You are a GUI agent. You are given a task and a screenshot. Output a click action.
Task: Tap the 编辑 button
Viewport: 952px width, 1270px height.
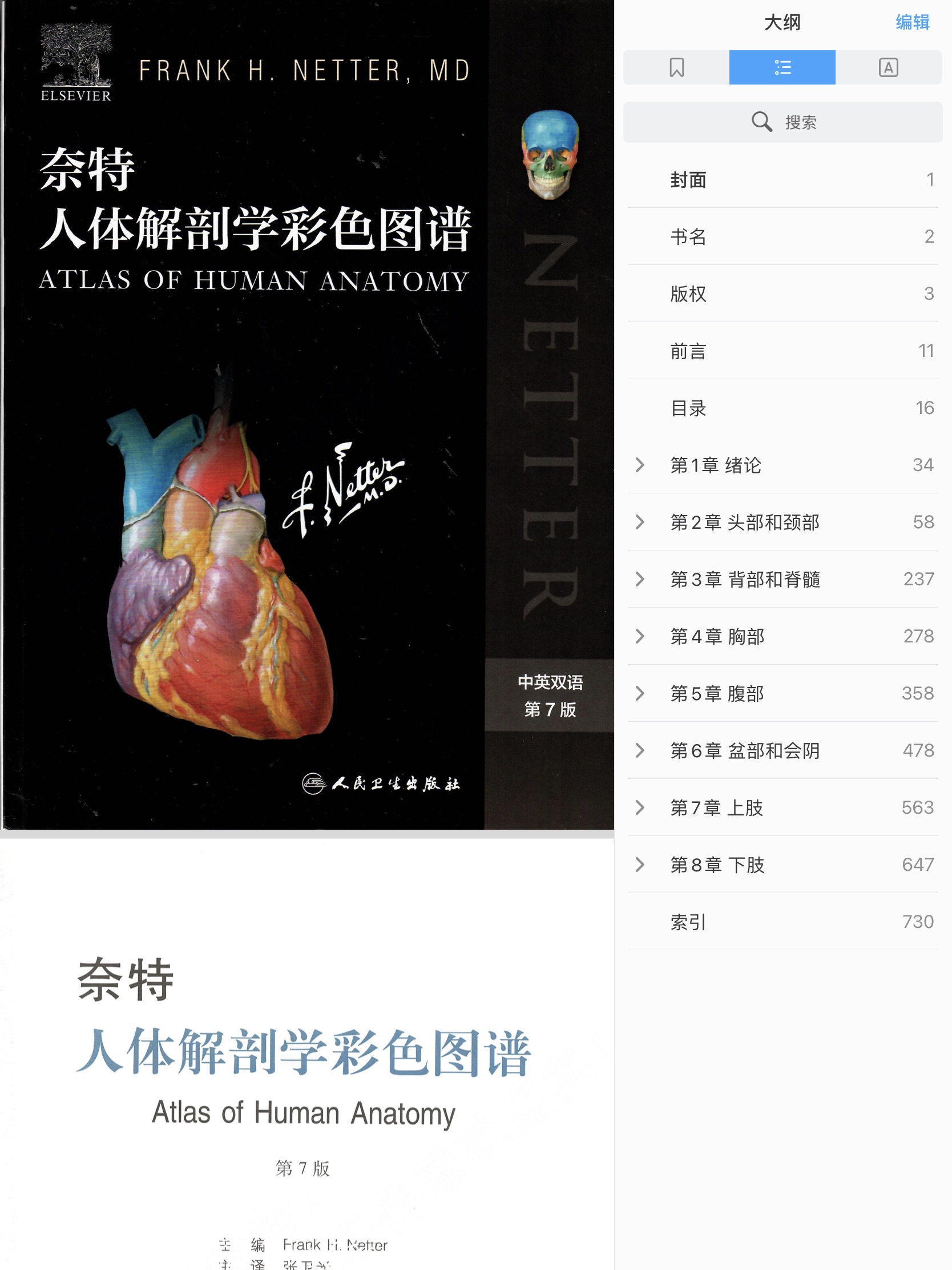tap(912, 22)
